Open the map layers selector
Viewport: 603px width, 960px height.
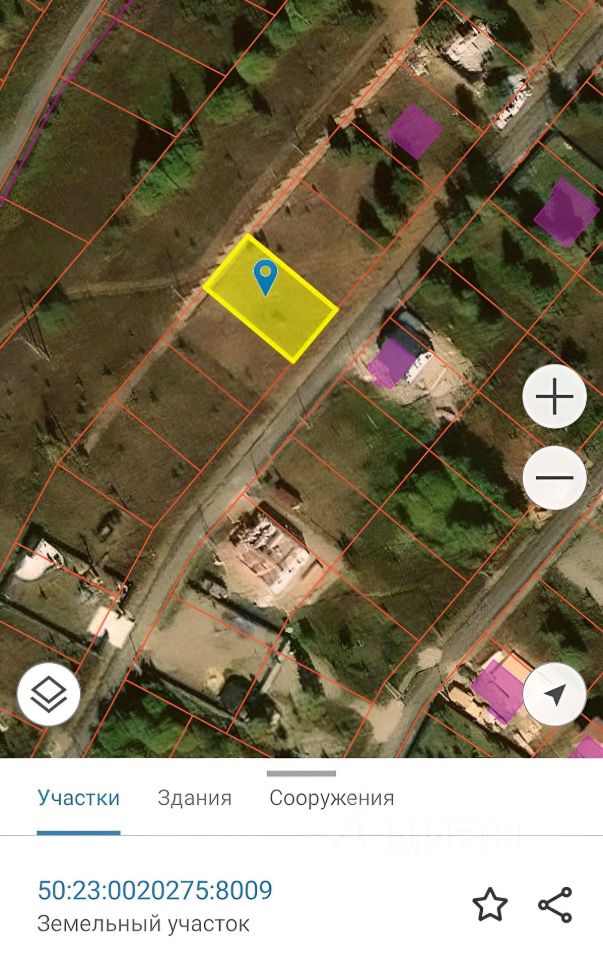[x=49, y=693]
